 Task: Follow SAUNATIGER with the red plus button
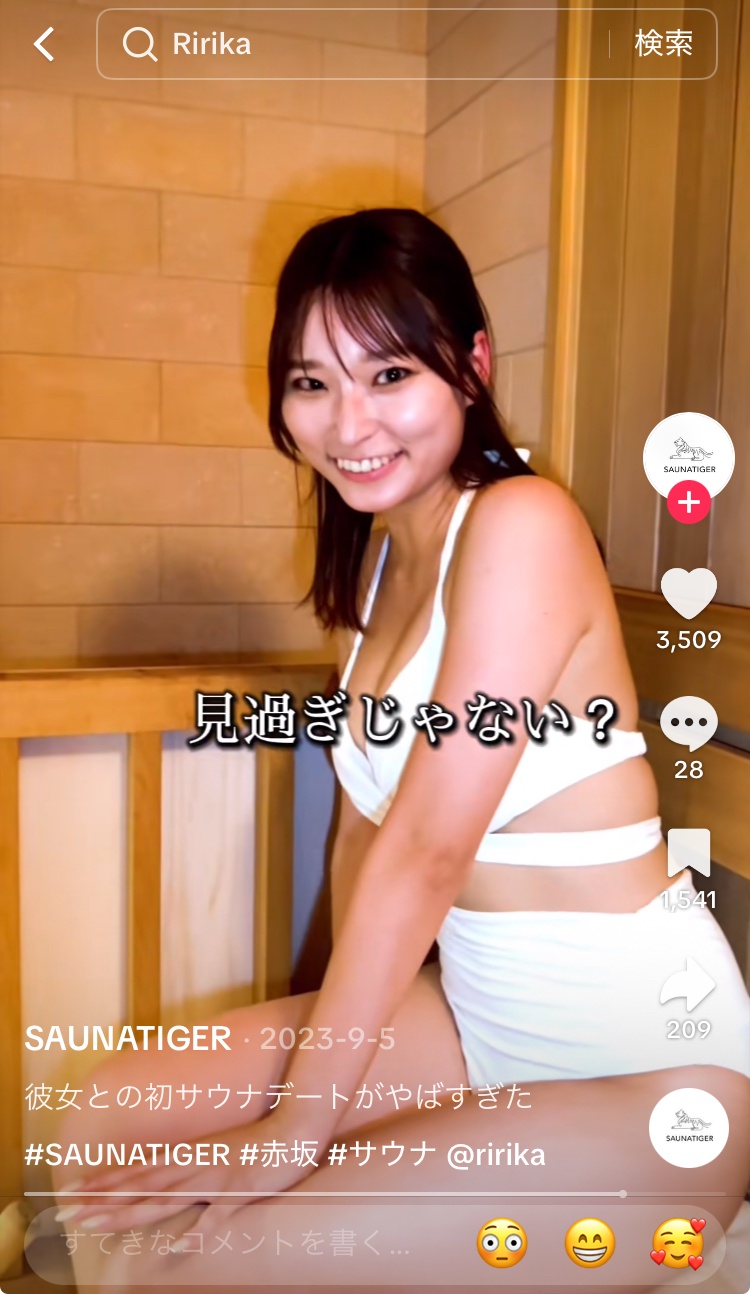coord(688,502)
